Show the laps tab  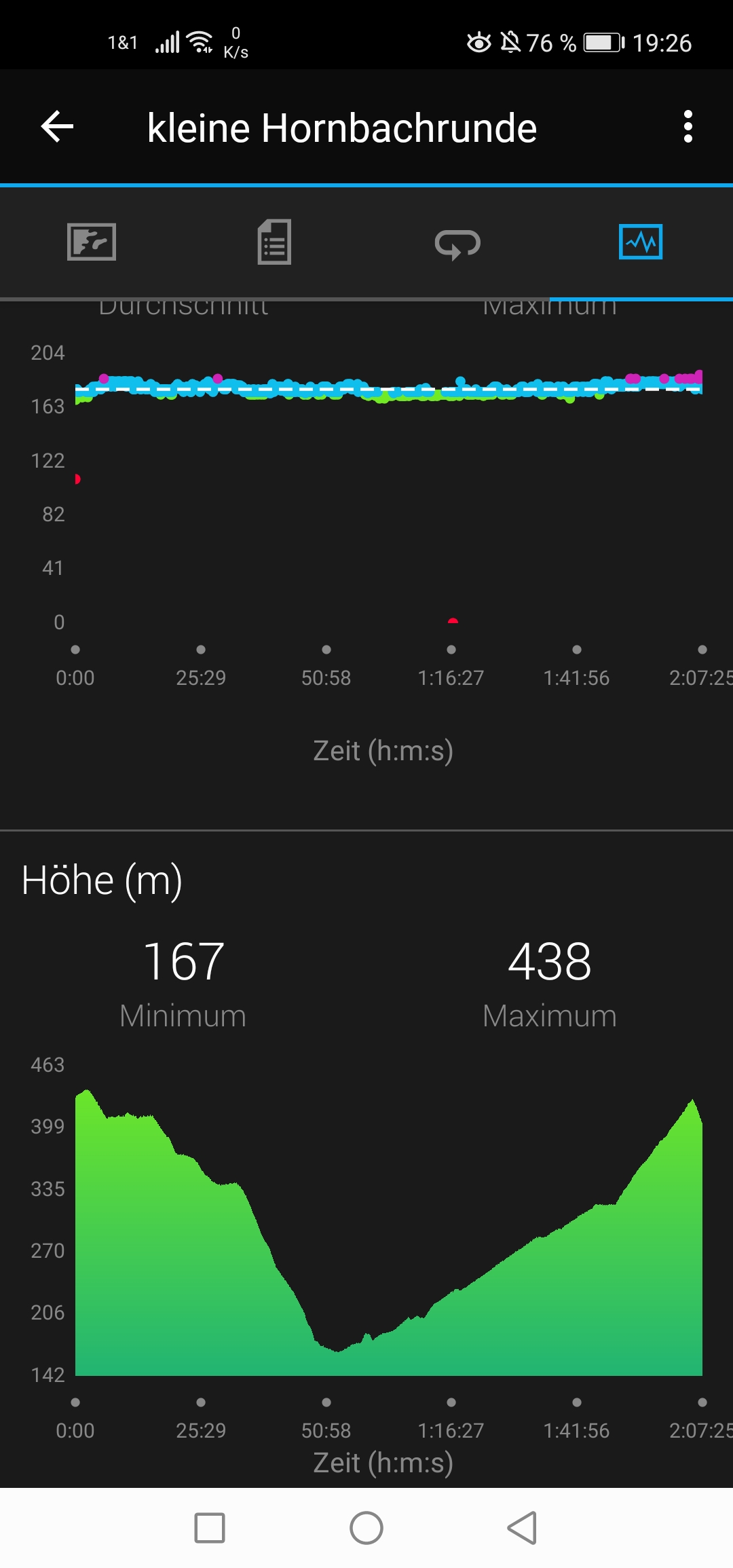pos(457,243)
